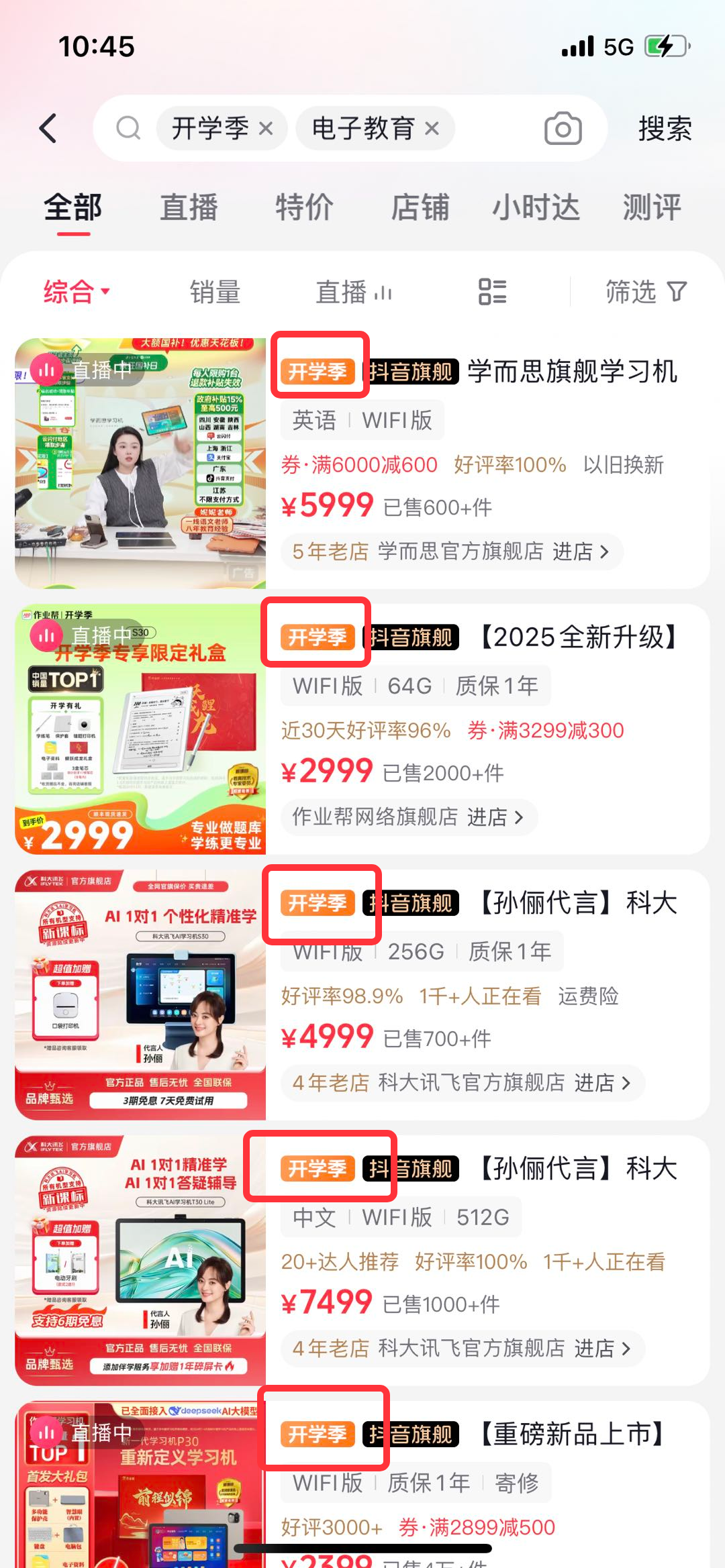The width and height of the screenshot is (725, 1568).
Task: Open the 筛选 filter panel
Action: pyautogui.click(x=646, y=292)
